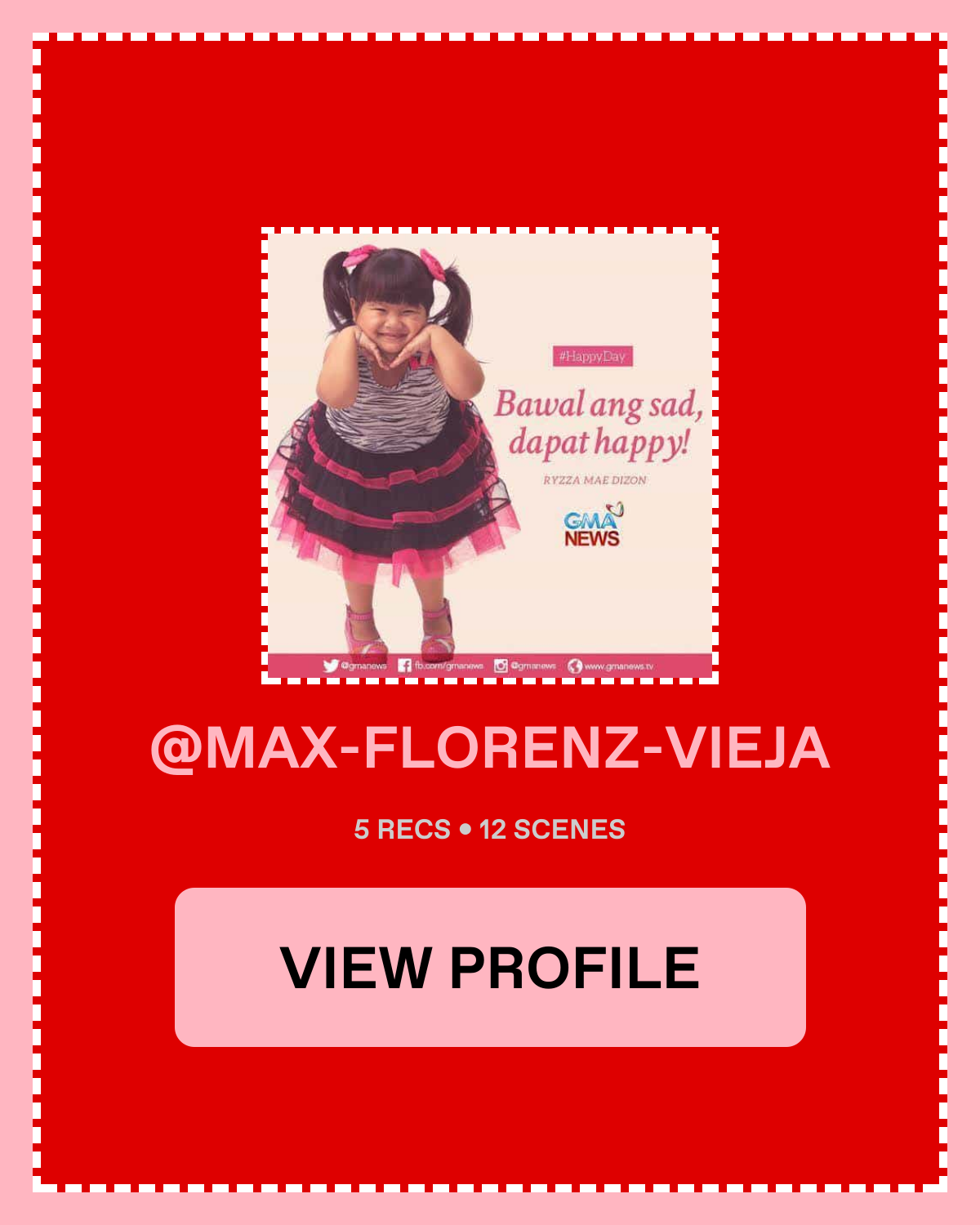Open the @max-florenz-vieja profile picture
This screenshot has height=1225, width=980.
[x=490, y=456]
